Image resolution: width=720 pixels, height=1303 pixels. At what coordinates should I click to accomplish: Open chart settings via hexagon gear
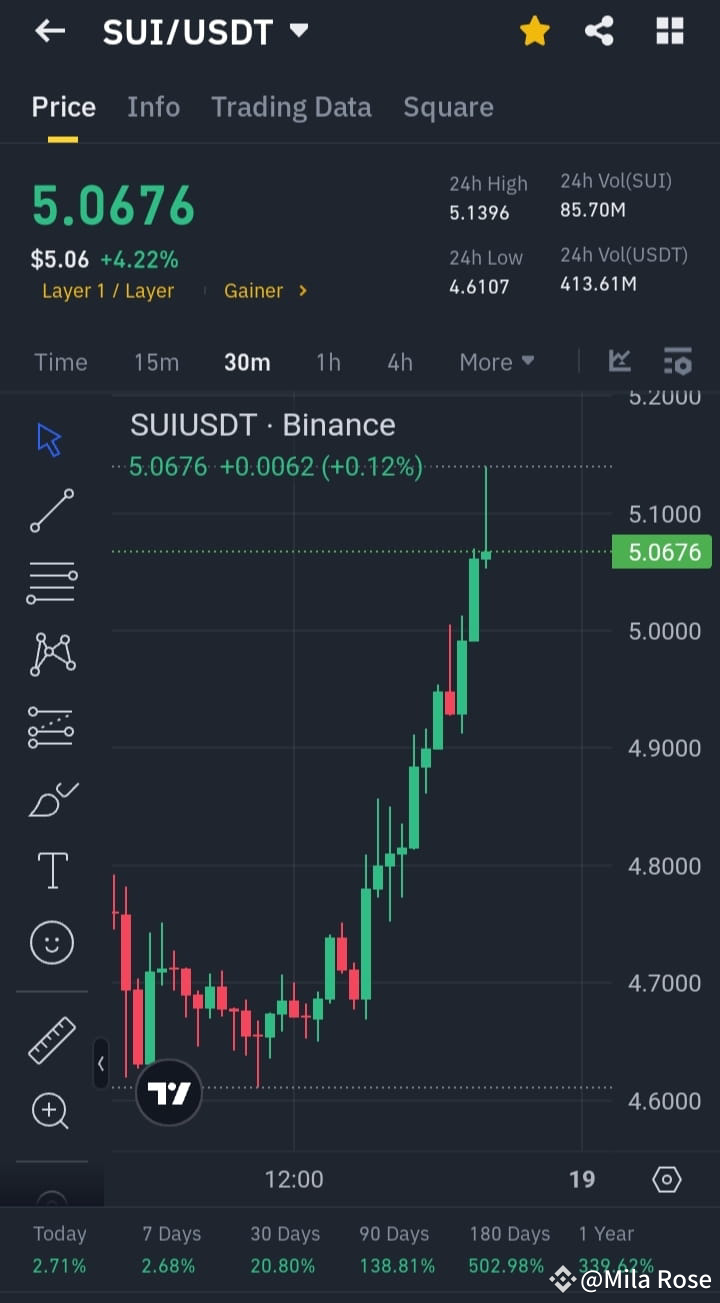666,1180
